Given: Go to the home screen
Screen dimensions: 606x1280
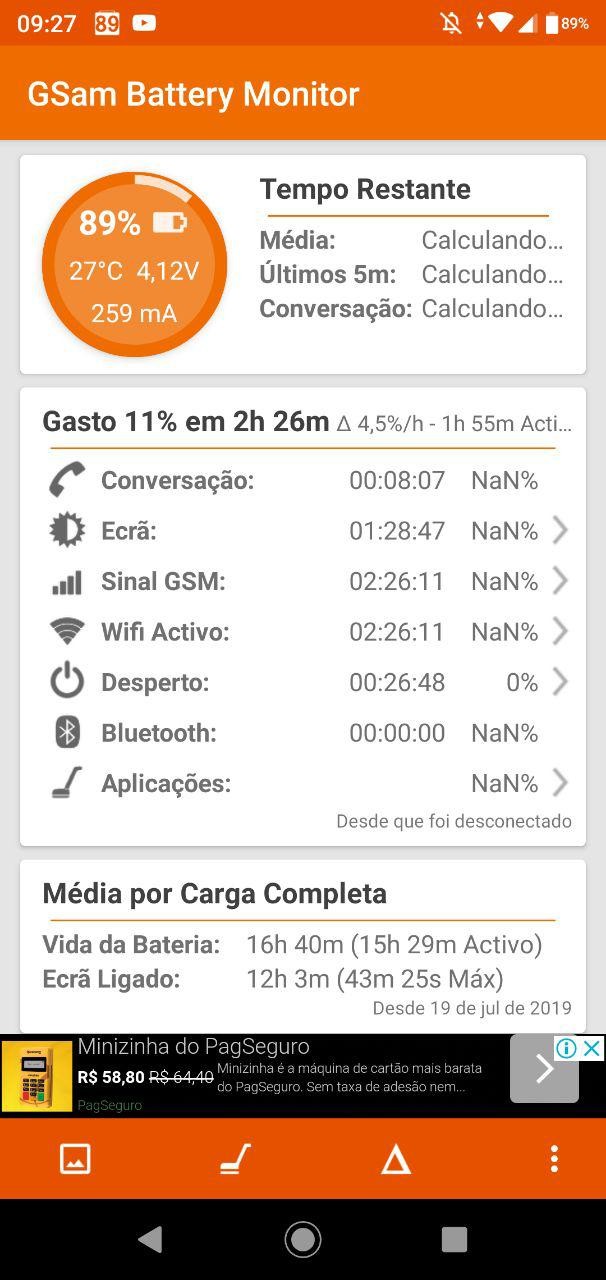Looking at the screenshot, I should click(x=303, y=1240).
